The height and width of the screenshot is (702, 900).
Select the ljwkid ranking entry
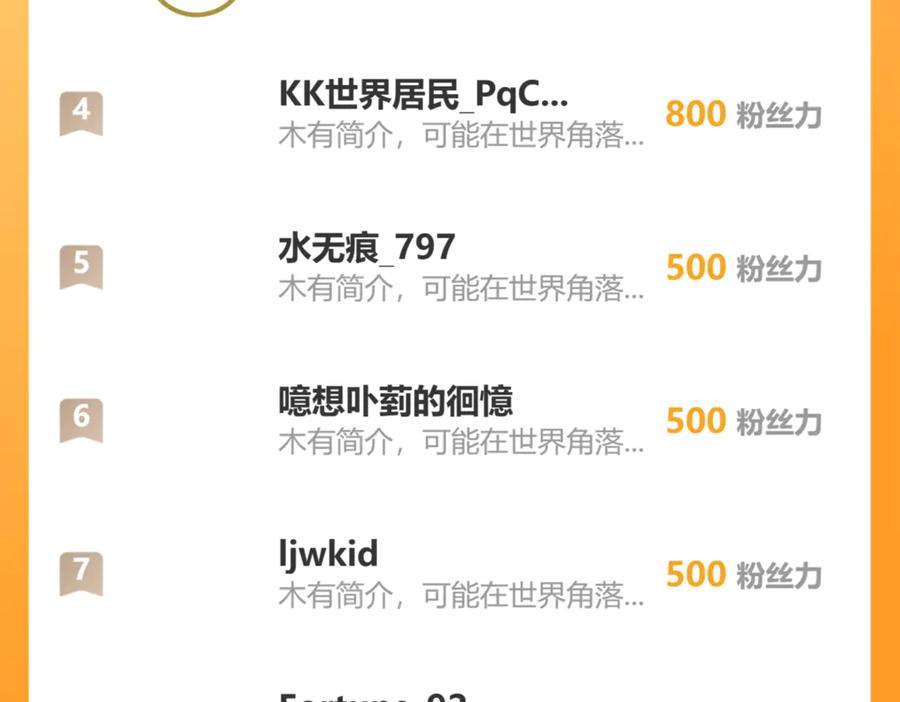tap(328, 554)
